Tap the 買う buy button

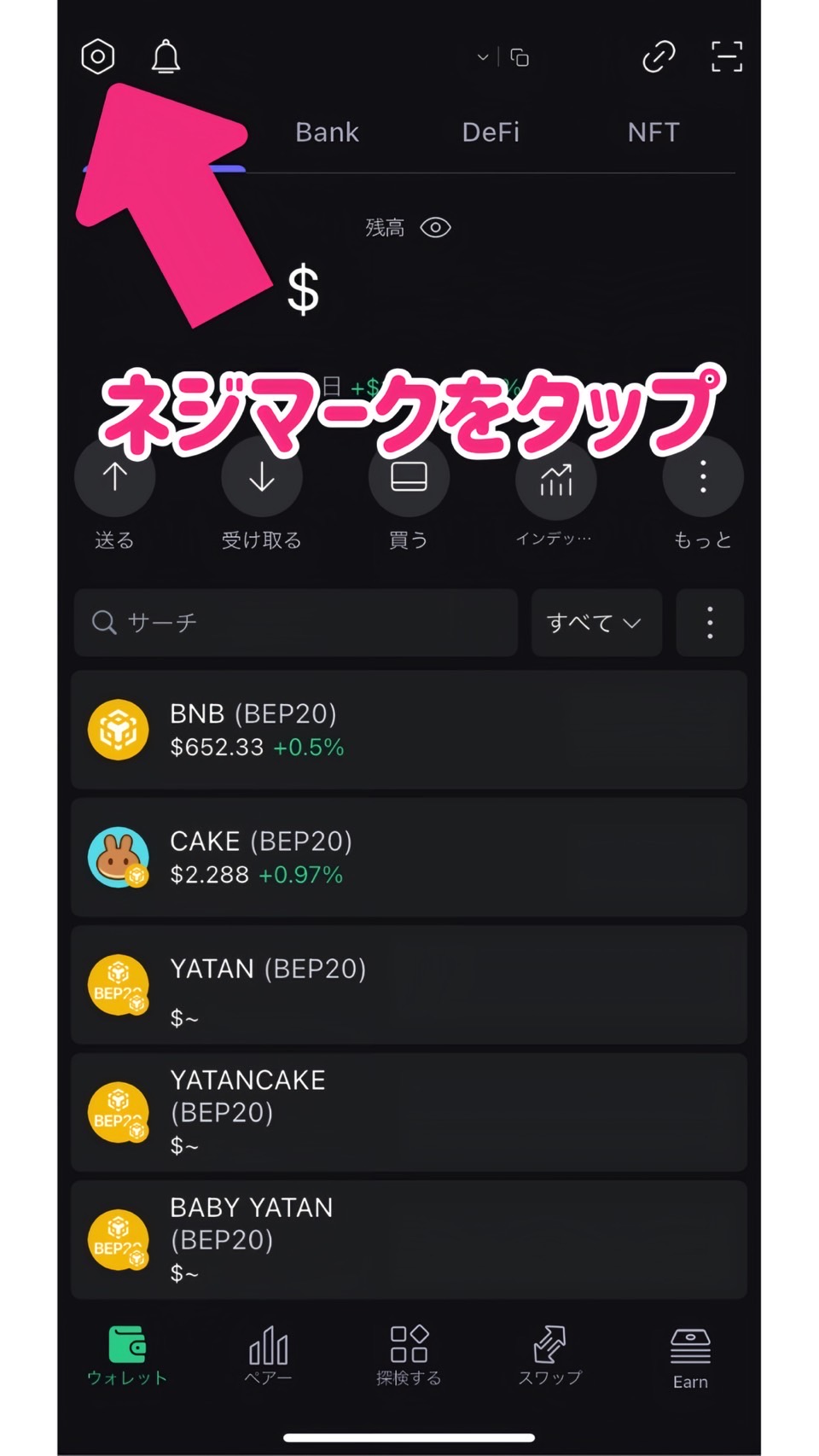(x=409, y=478)
